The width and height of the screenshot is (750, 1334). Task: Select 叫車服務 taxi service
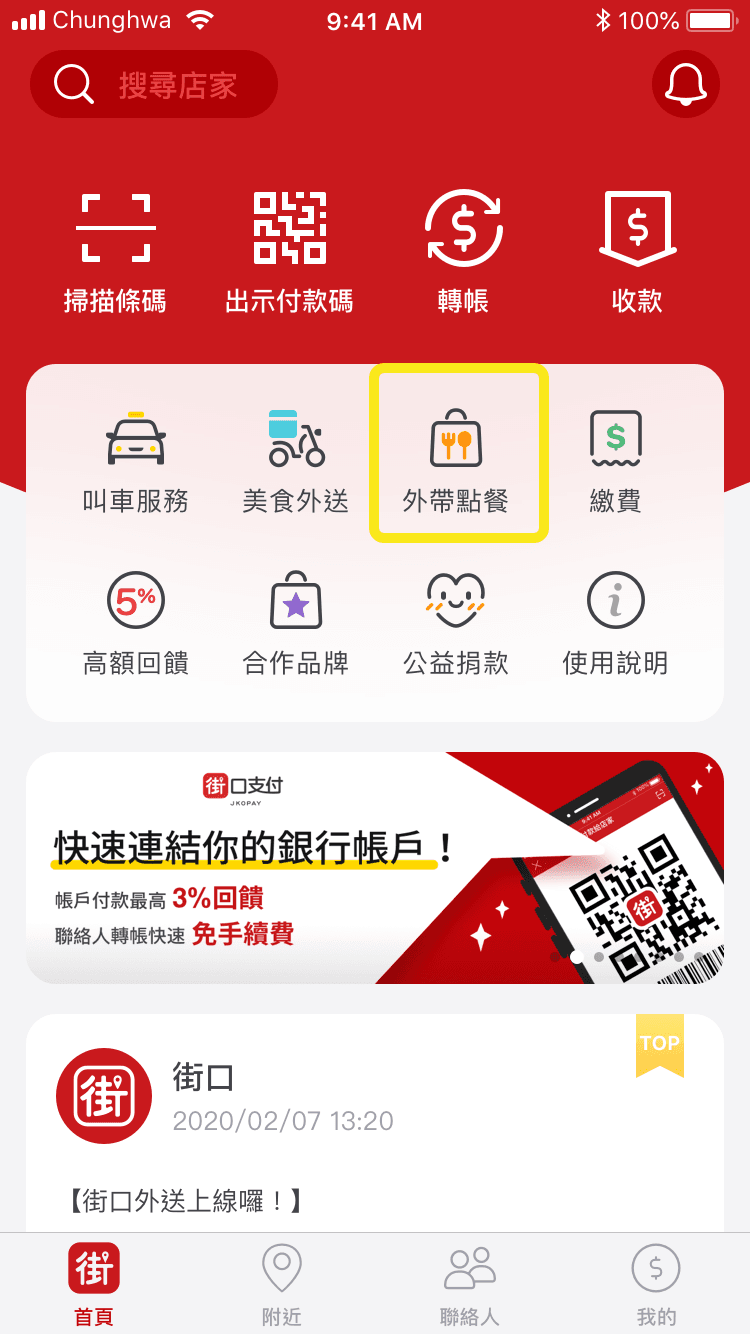135,460
